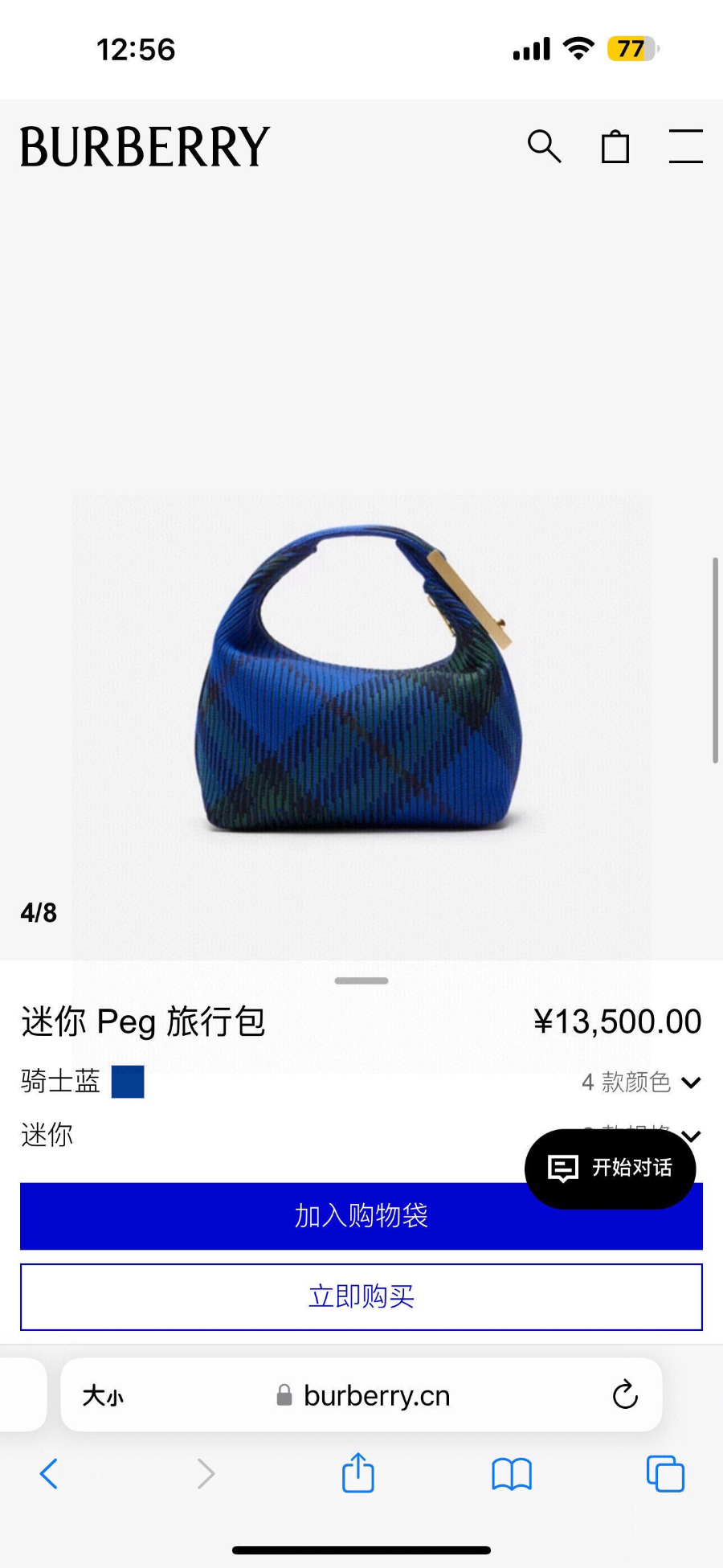This screenshot has height=1568, width=723.
Task: Open the hamburger menu
Action: (x=685, y=146)
